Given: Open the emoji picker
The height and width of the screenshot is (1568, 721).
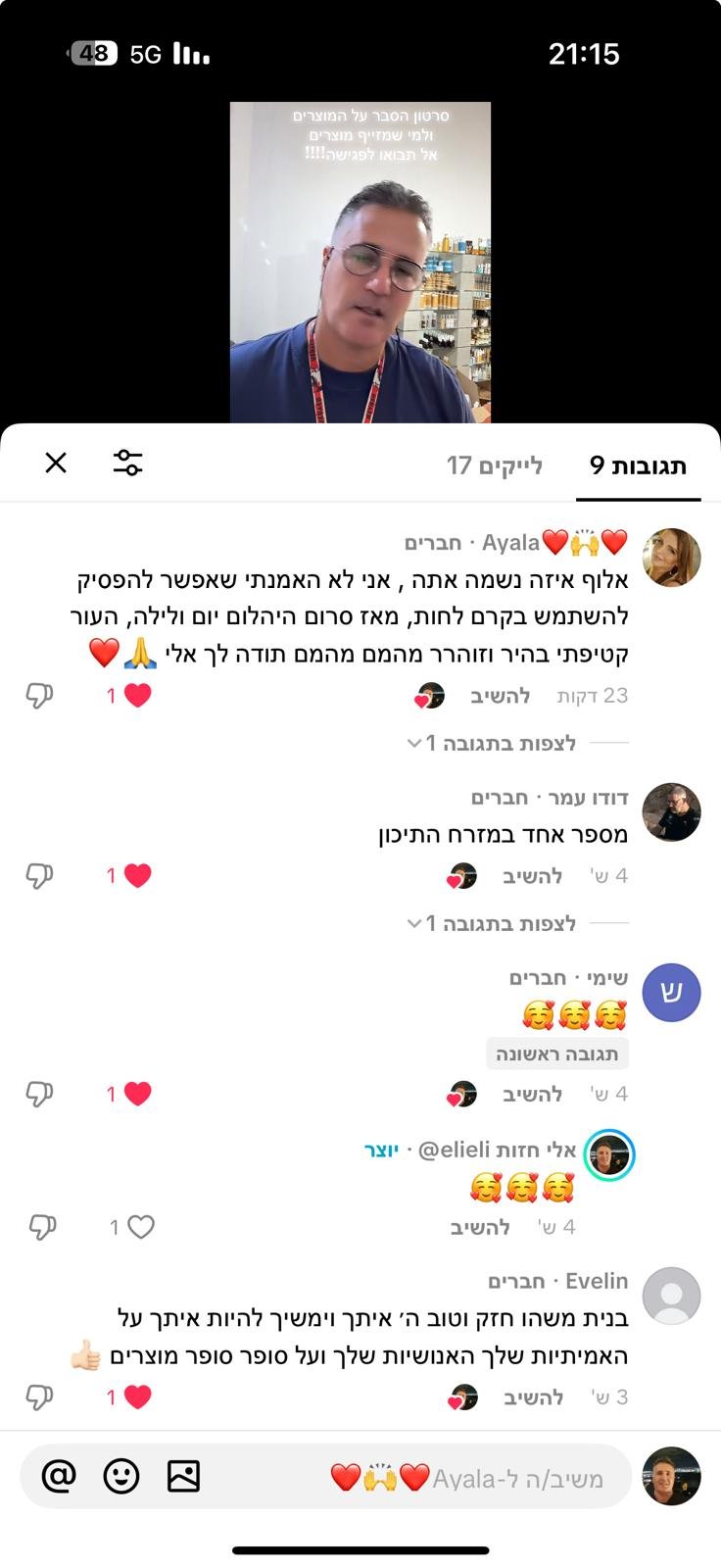Looking at the screenshot, I should [x=121, y=1476].
